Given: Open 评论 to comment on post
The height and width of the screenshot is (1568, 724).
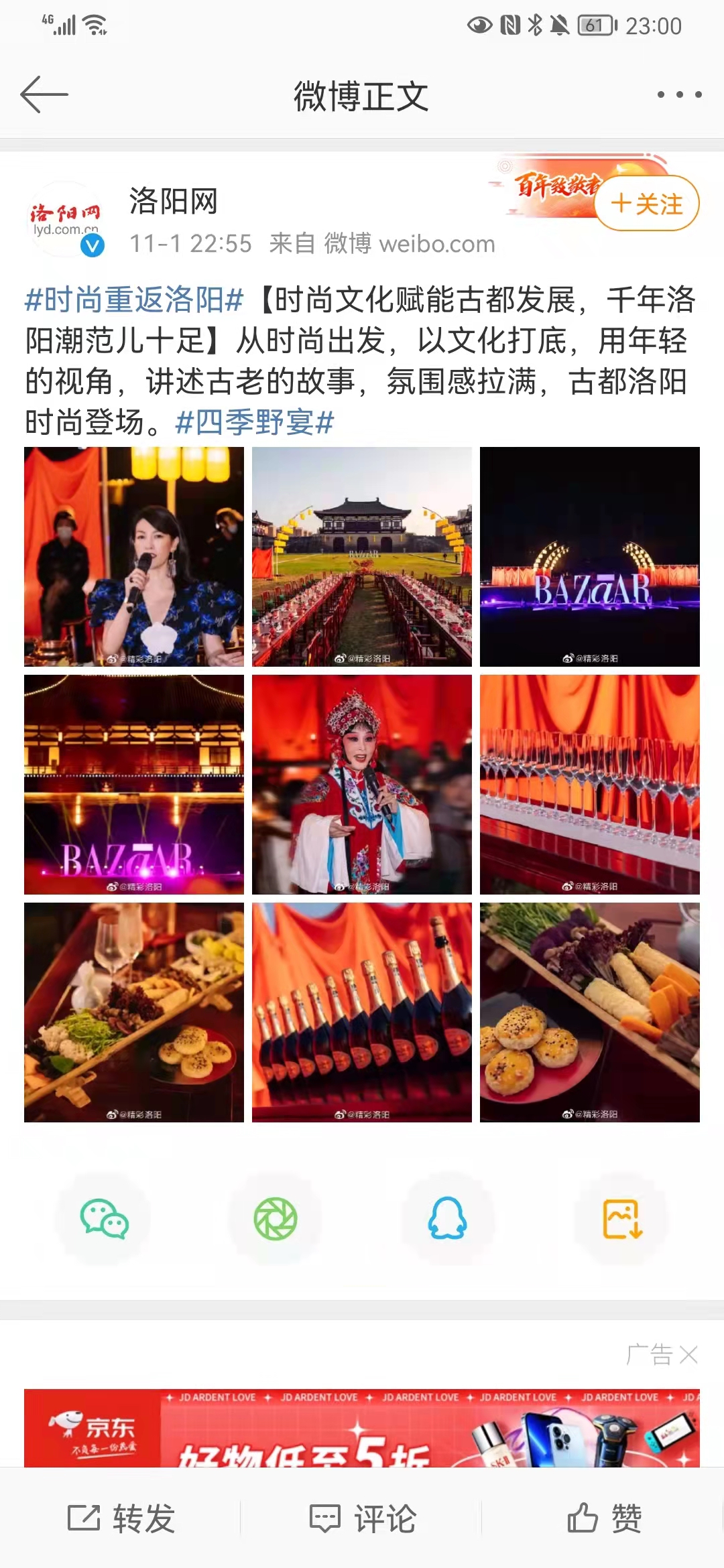Looking at the screenshot, I should pos(363,1518).
